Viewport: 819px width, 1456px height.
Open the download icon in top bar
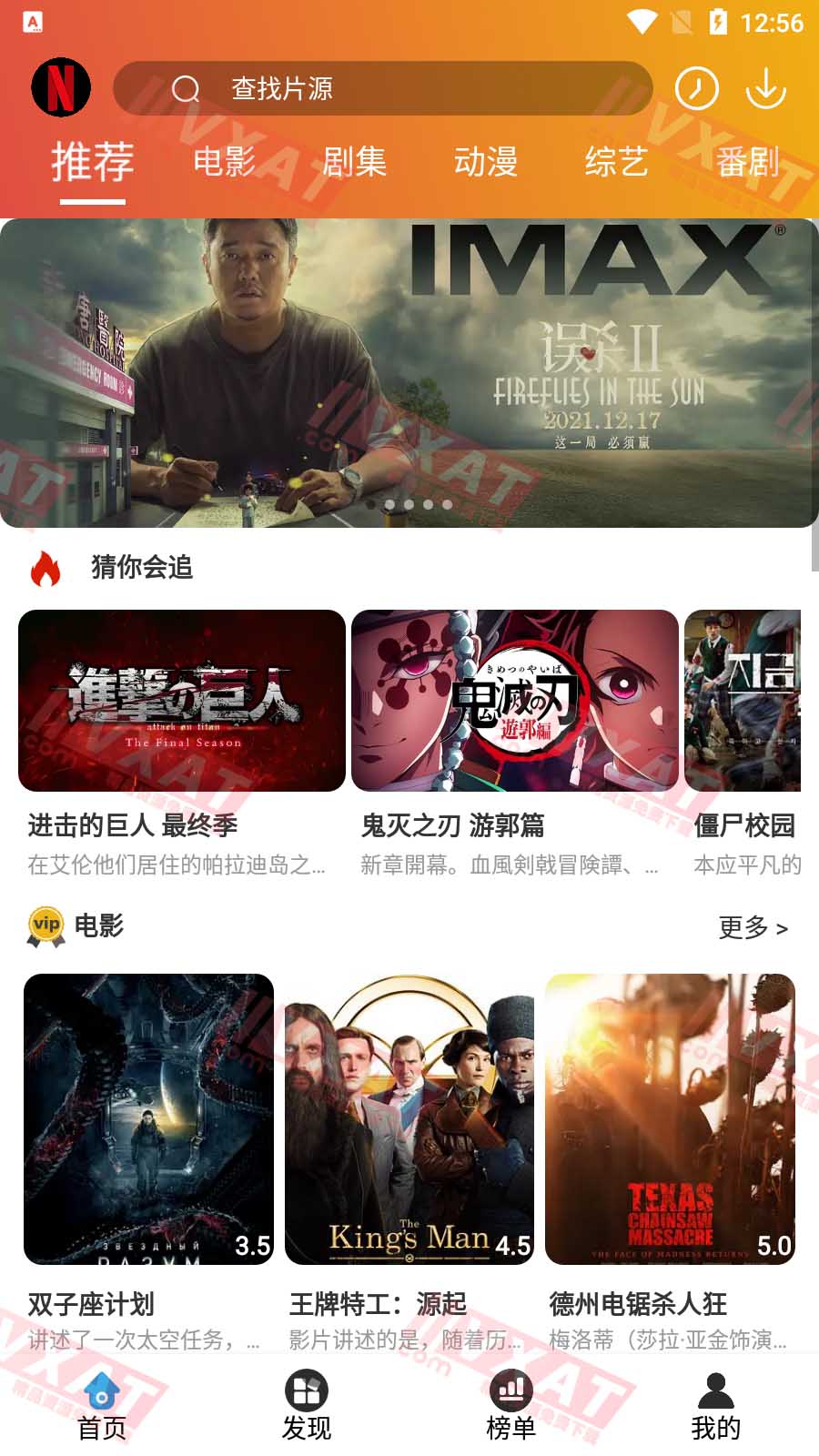coord(767,88)
